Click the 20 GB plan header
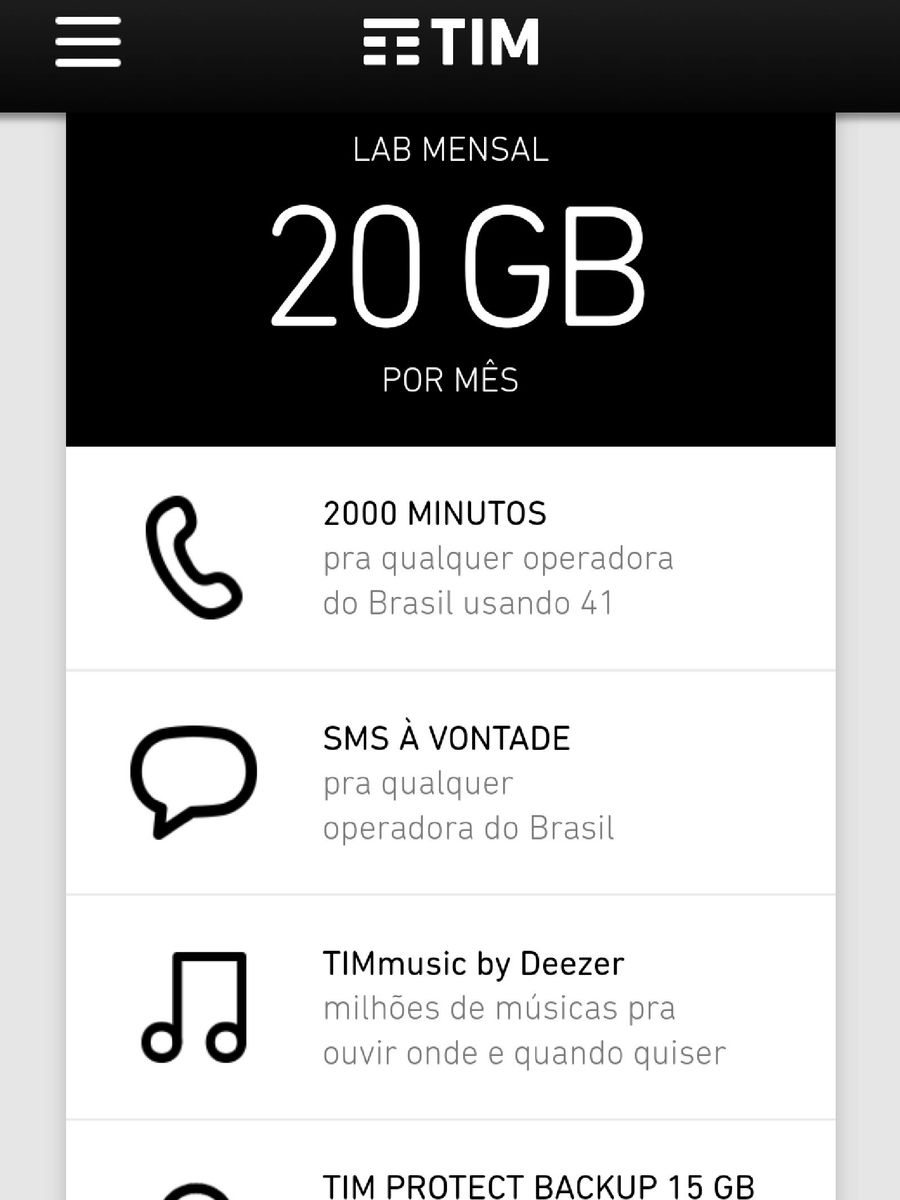 tap(450, 265)
